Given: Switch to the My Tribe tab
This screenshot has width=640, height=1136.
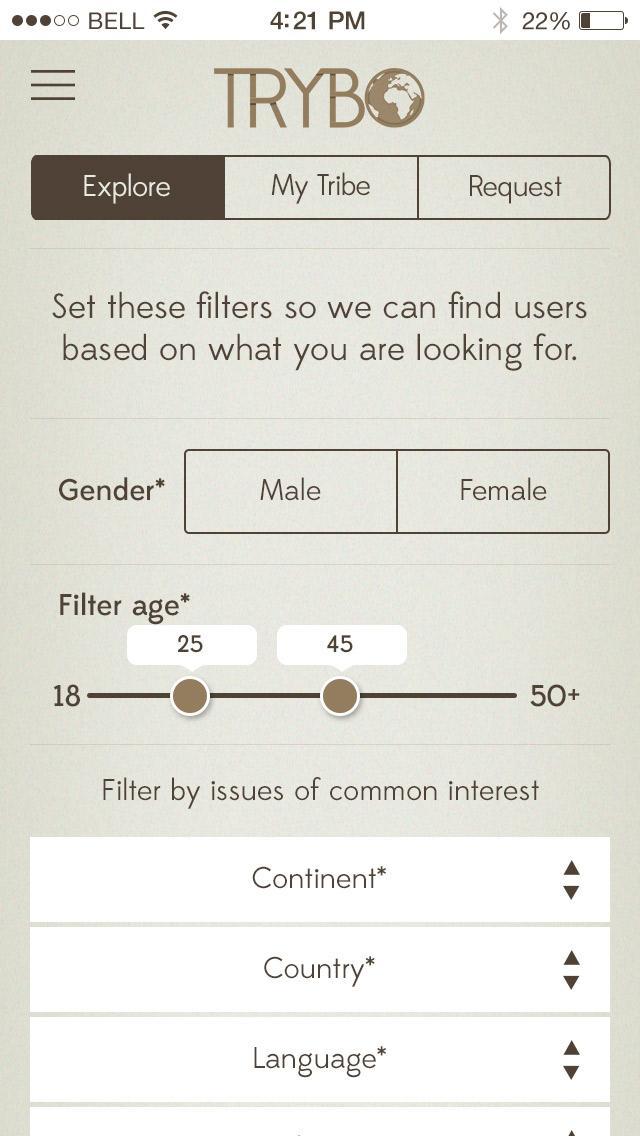Looking at the screenshot, I should pos(321,187).
